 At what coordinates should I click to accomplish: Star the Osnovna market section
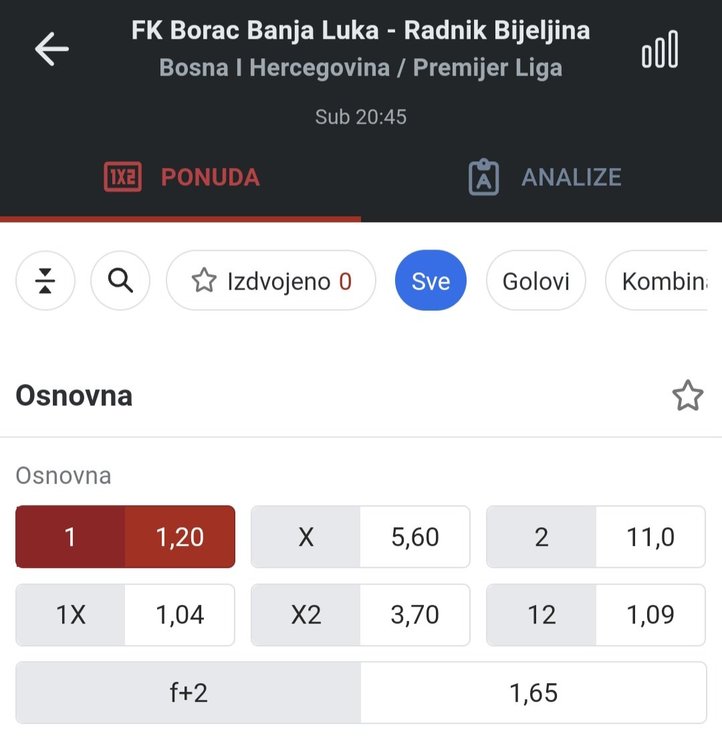click(x=687, y=396)
